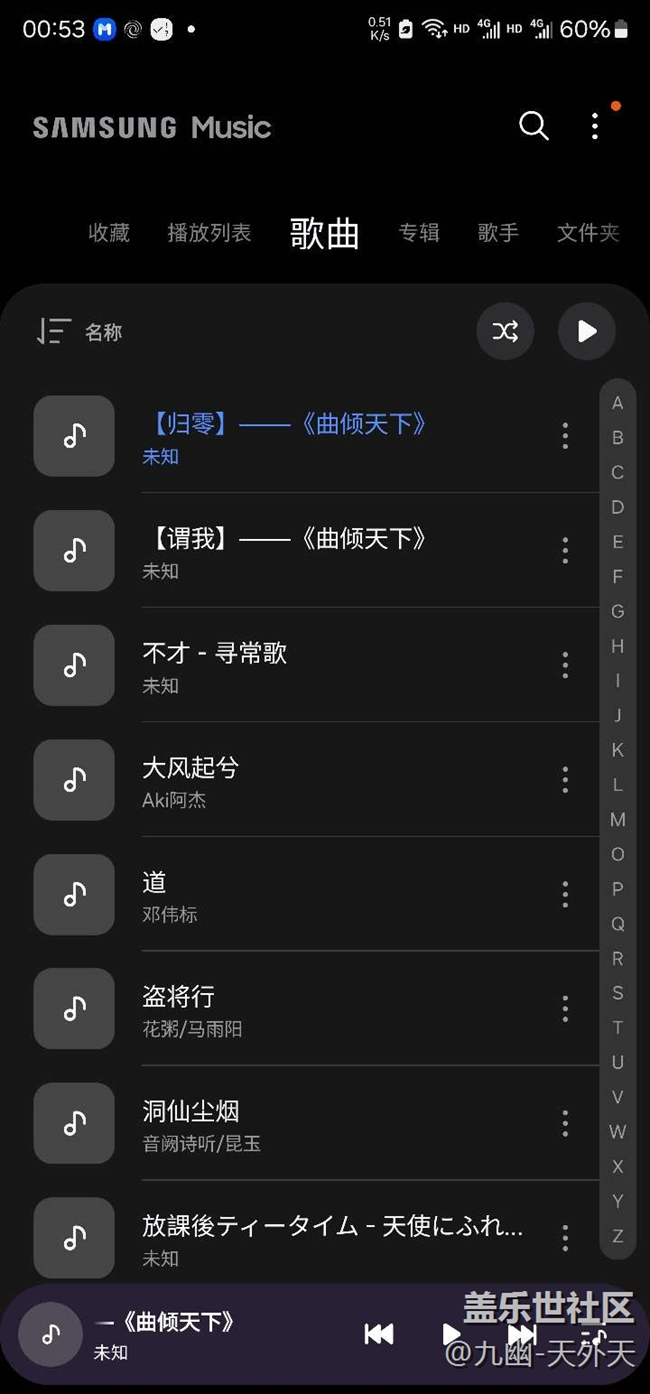The width and height of the screenshot is (650, 1394).
Task: Jump to letter M in the index
Action: 618,819
